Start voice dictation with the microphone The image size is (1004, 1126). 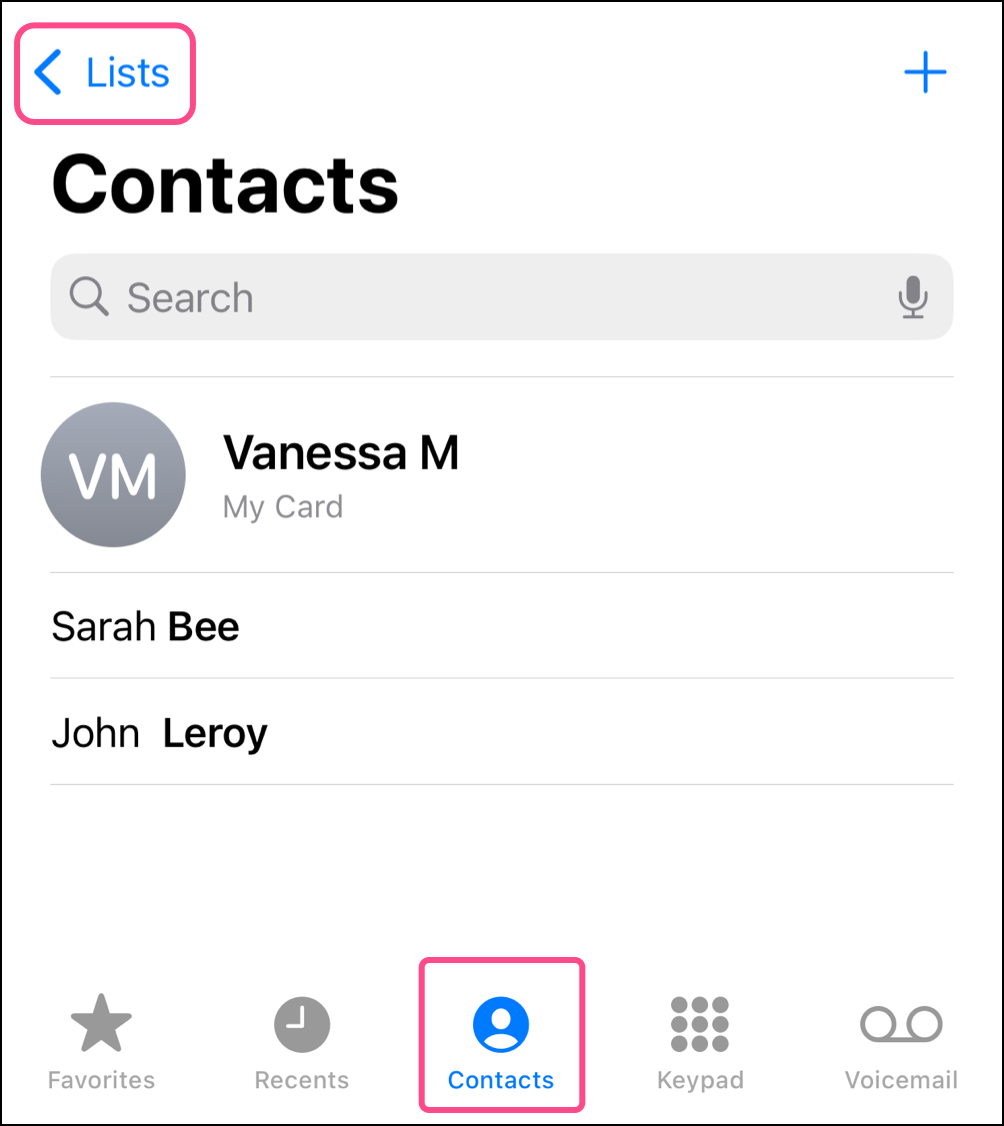(x=912, y=297)
